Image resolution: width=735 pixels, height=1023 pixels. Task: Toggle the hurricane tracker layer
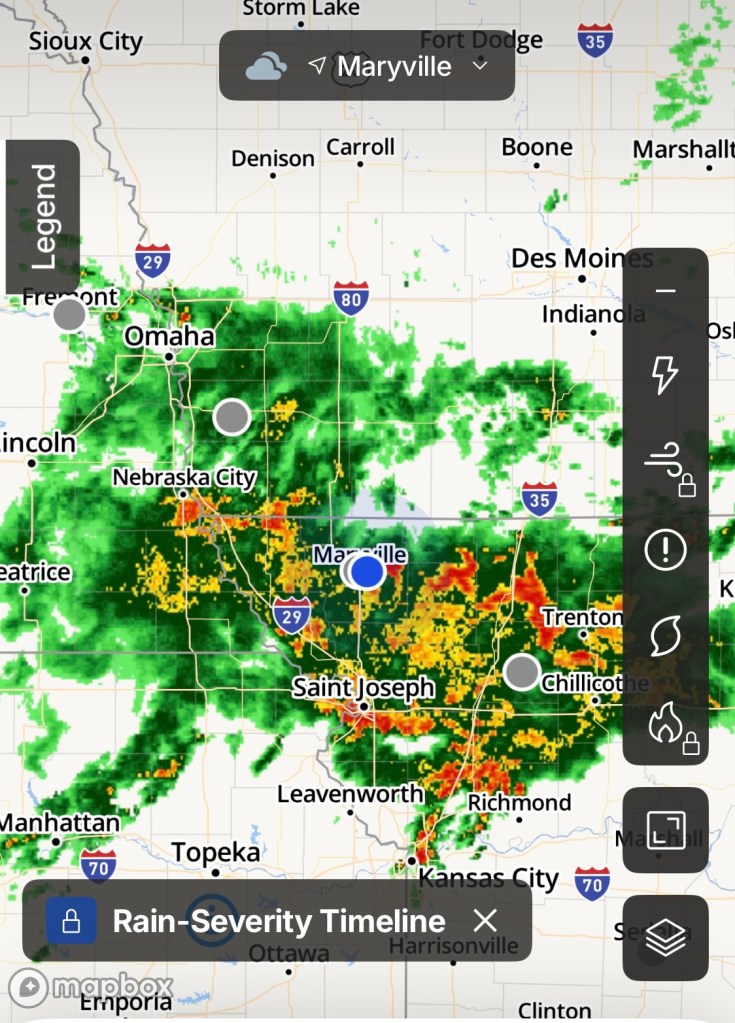(x=665, y=635)
